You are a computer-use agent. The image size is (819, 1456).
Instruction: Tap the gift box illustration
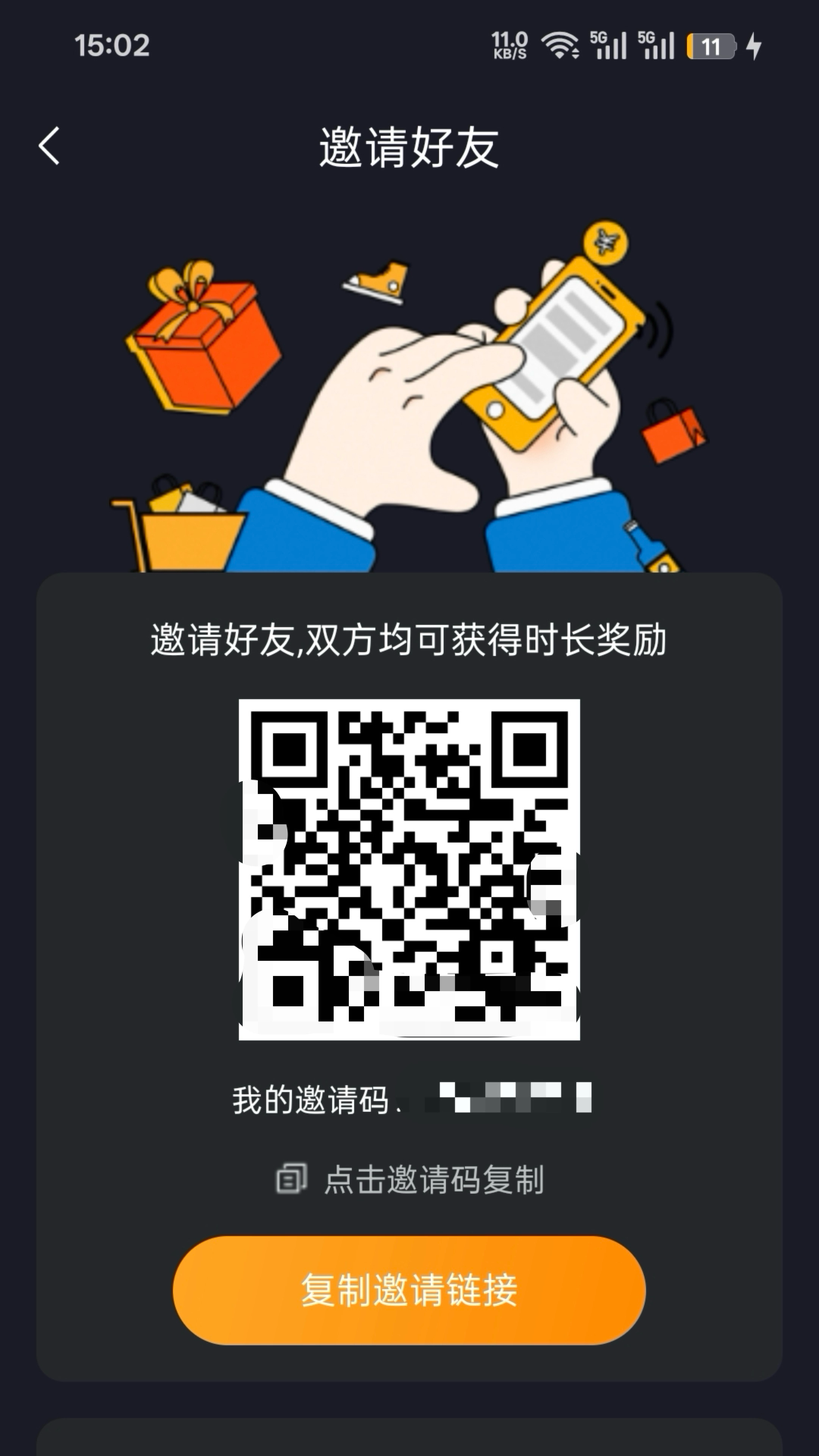coord(205,341)
